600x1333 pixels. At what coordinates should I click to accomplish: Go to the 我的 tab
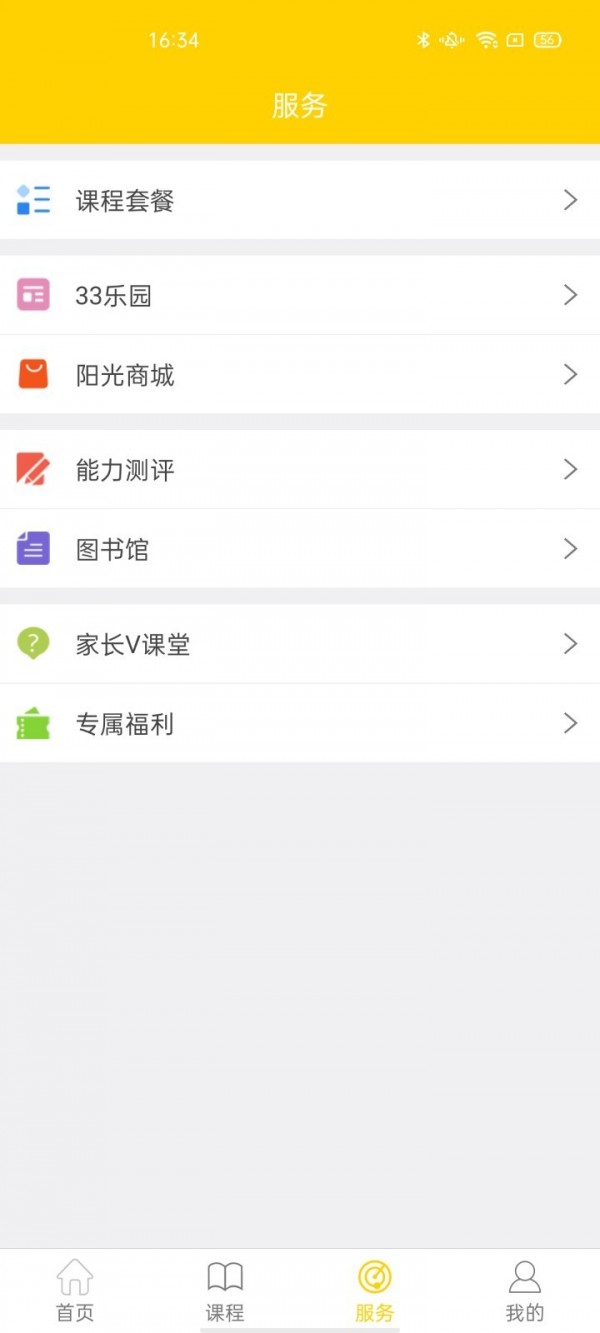(x=525, y=1290)
